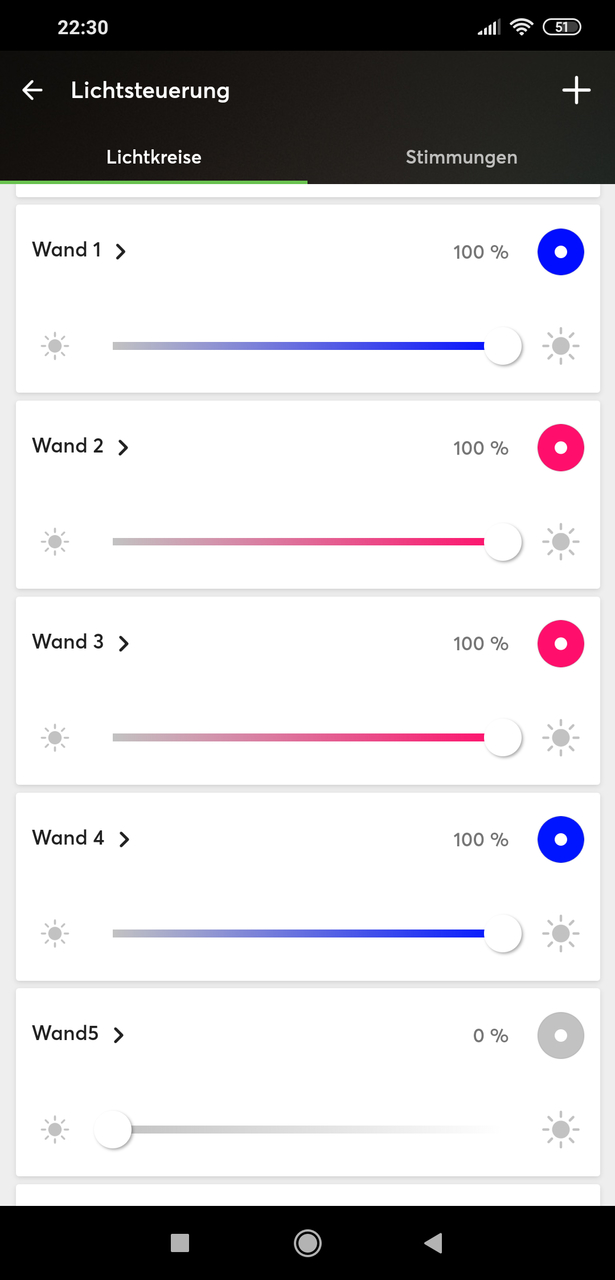Toggle the pink Wand 2 light button
This screenshot has height=1280, width=615.
pyautogui.click(x=561, y=448)
